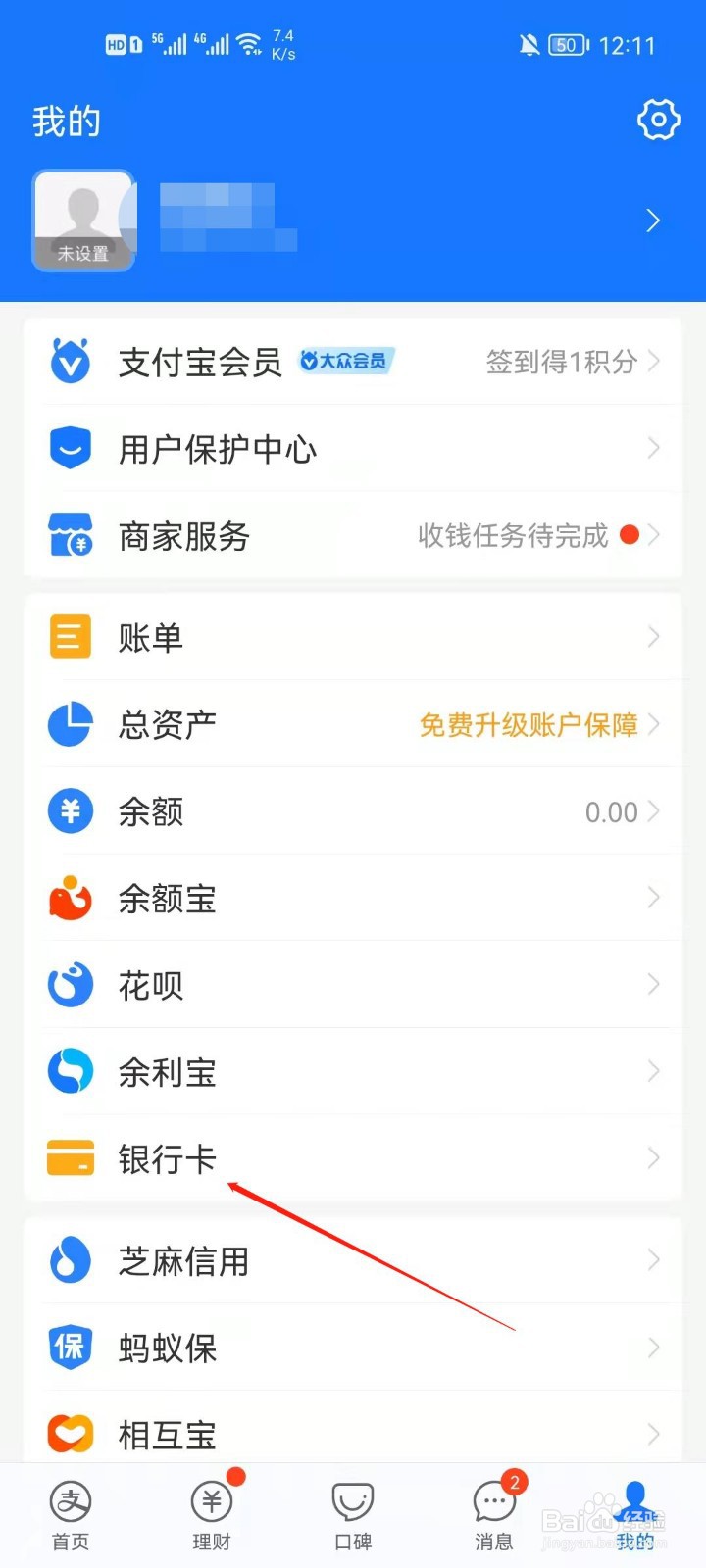Select the 我的 tab

click(635, 1516)
